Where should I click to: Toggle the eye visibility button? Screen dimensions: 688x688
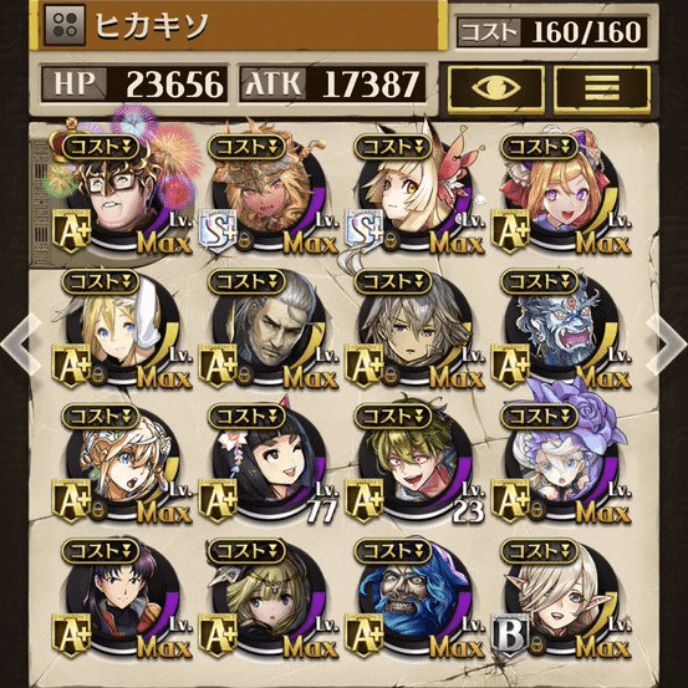pos(496,90)
